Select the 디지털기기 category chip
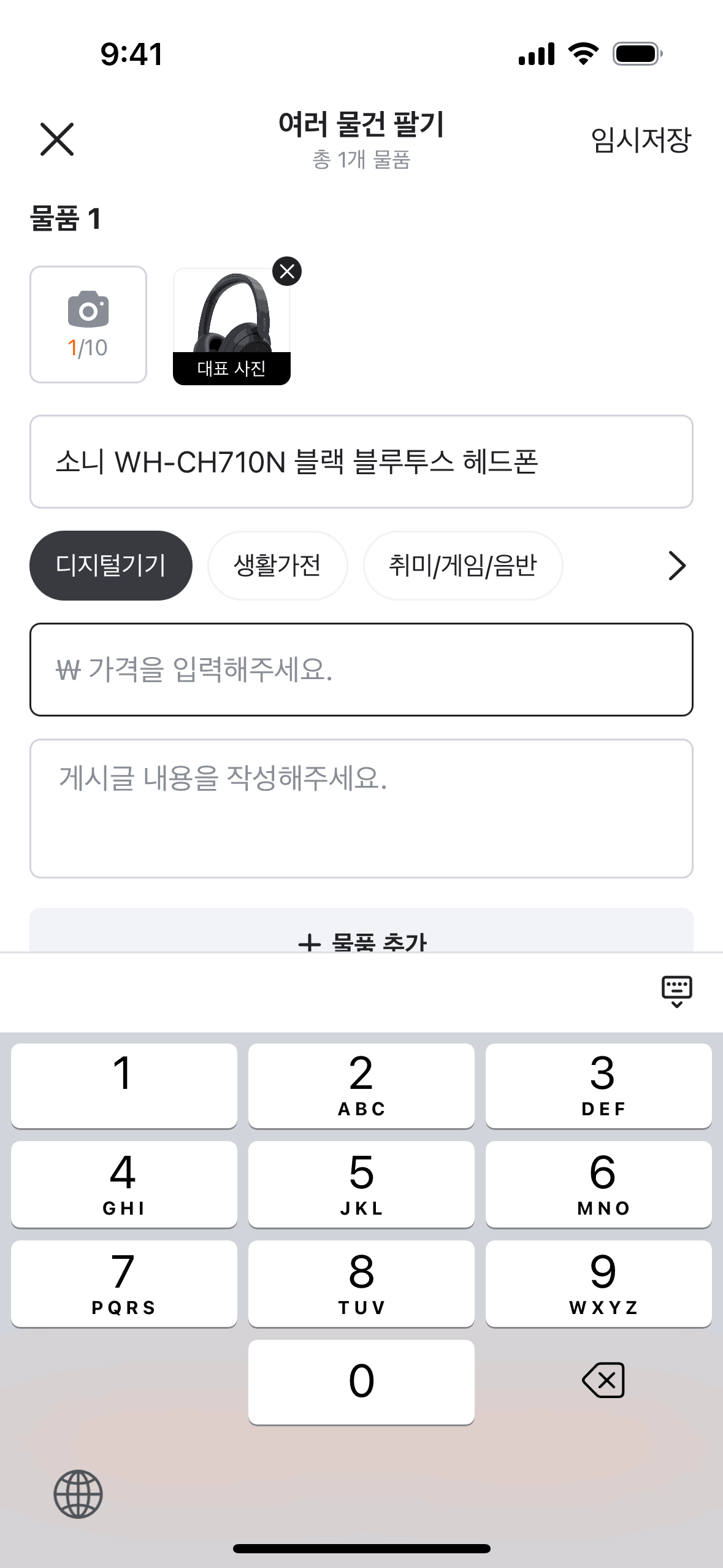Image resolution: width=723 pixels, height=1568 pixels. pyautogui.click(x=111, y=566)
